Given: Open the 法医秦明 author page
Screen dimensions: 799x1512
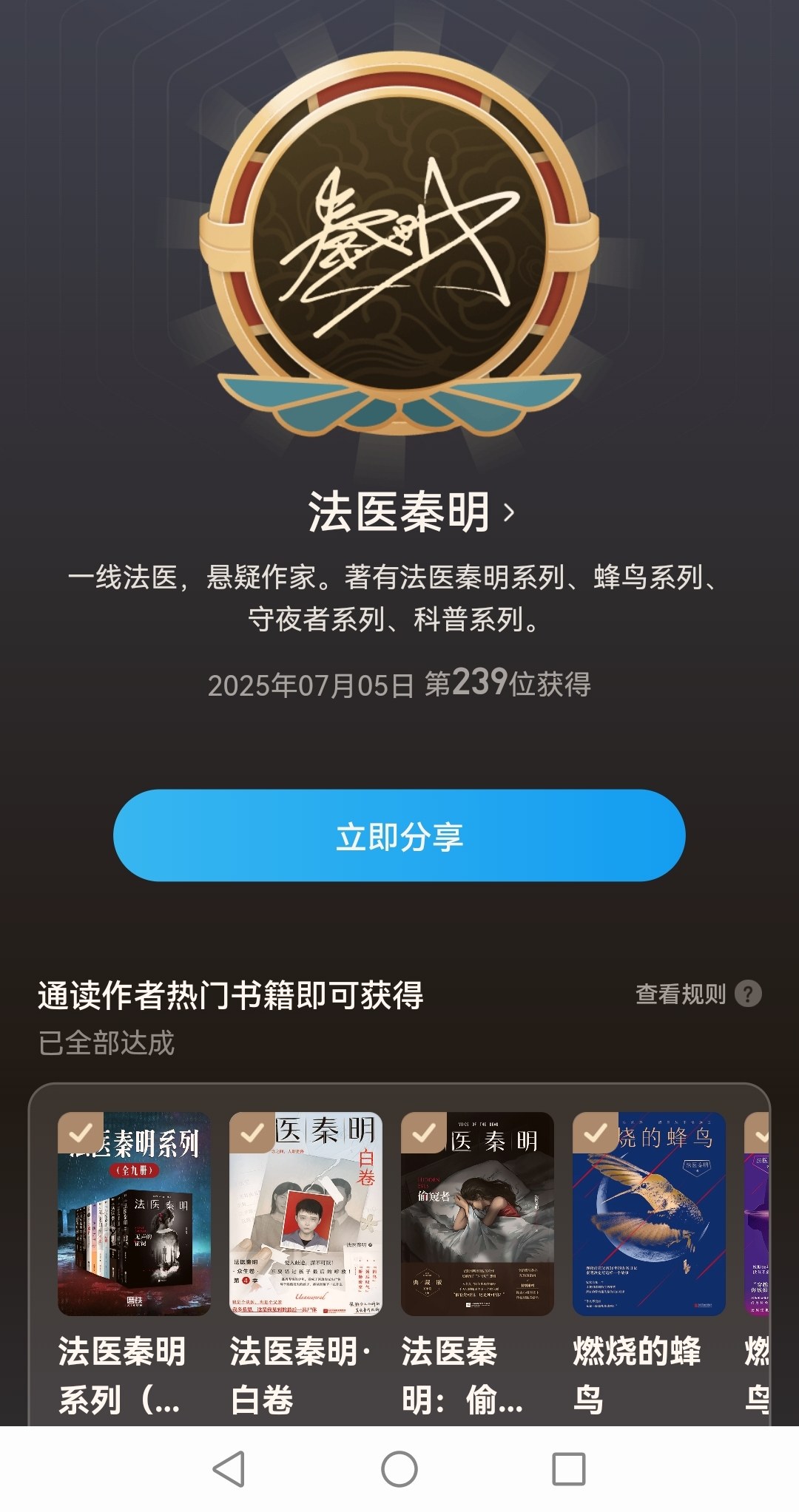Looking at the screenshot, I should point(411,512).
